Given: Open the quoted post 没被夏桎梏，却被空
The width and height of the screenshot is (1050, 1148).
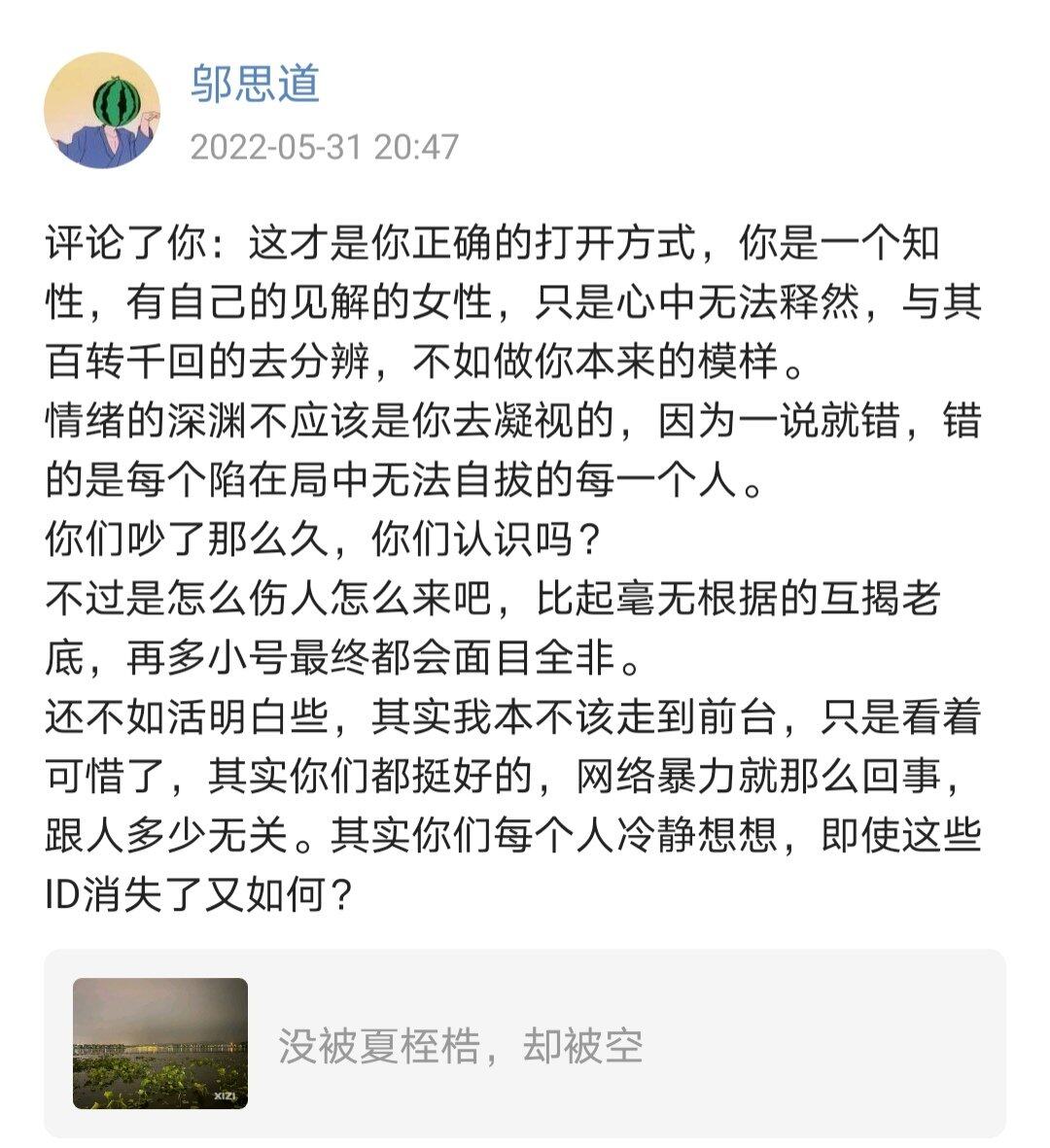Looking at the screenshot, I should [x=525, y=1045].
